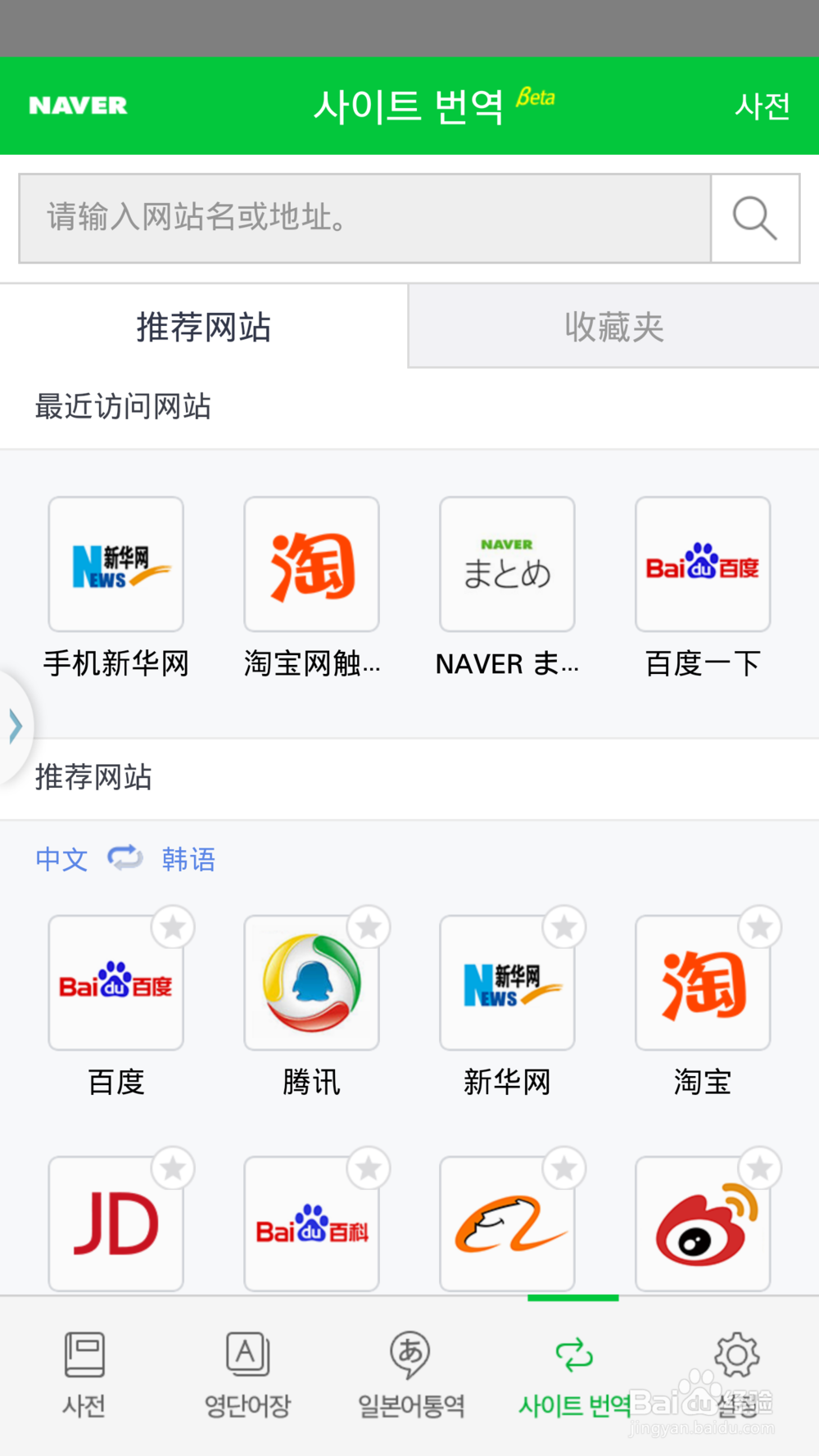Open the JD recommended site

coord(116,1223)
